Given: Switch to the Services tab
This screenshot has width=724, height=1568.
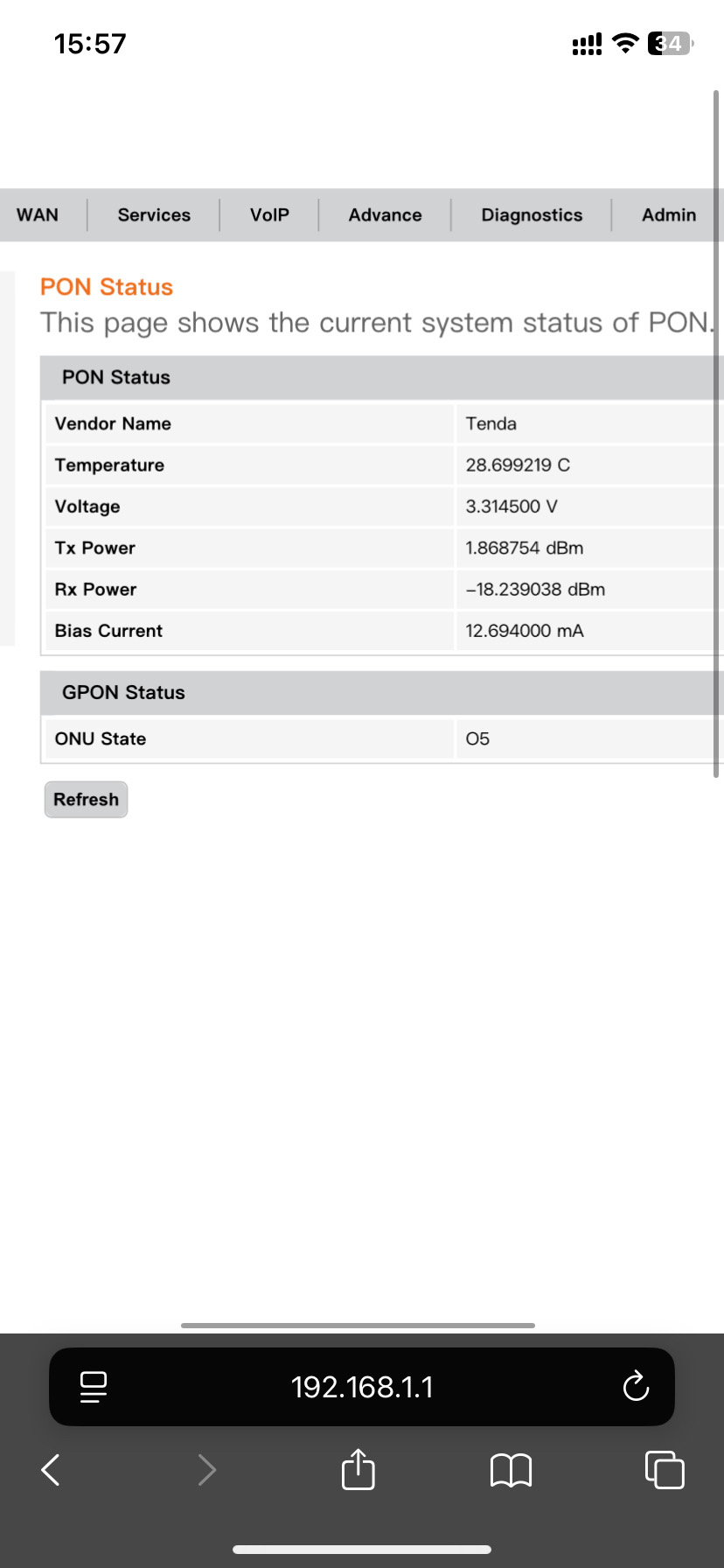Looking at the screenshot, I should pos(154,215).
